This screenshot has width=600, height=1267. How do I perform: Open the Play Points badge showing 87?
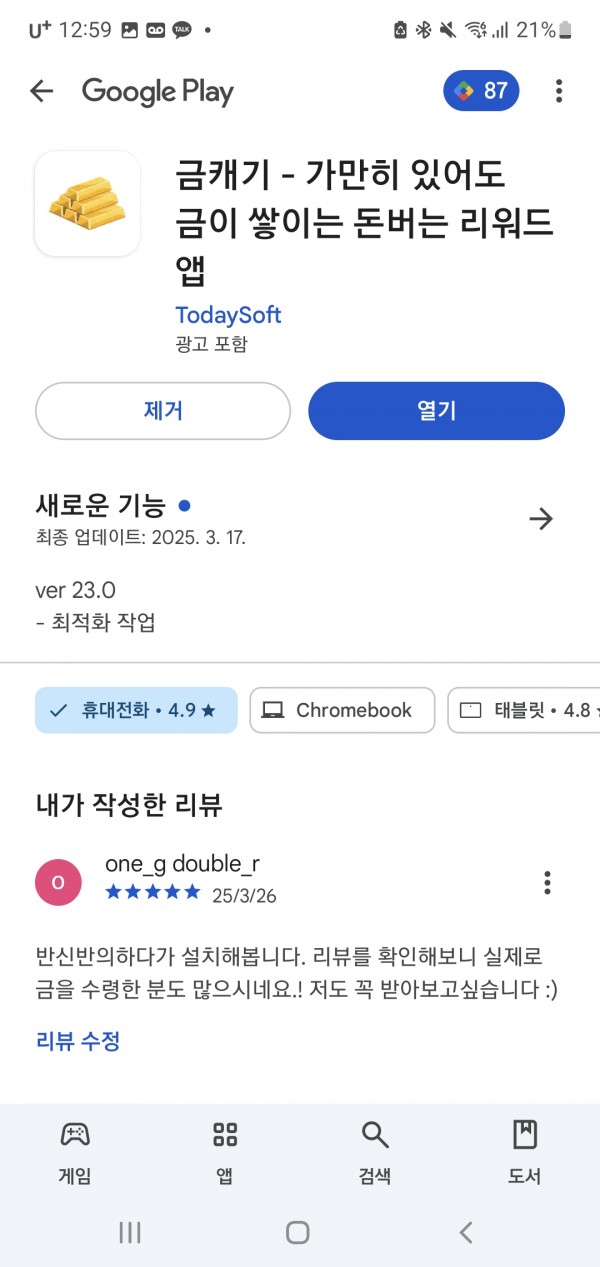click(481, 91)
